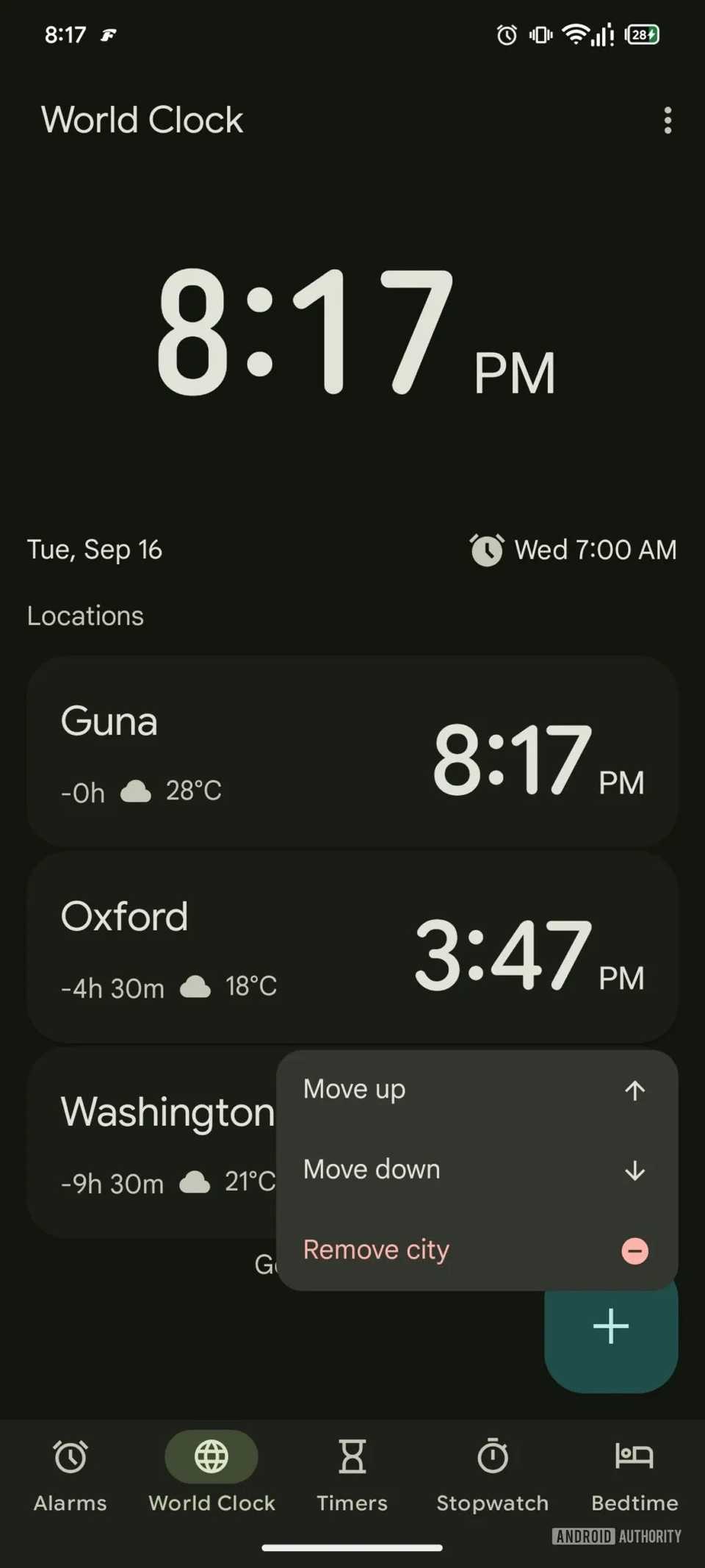Click the alarm clock icon next to Wed 7:00 AM
The height and width of the screenshot is (1568, 705).
coord(488,549)
